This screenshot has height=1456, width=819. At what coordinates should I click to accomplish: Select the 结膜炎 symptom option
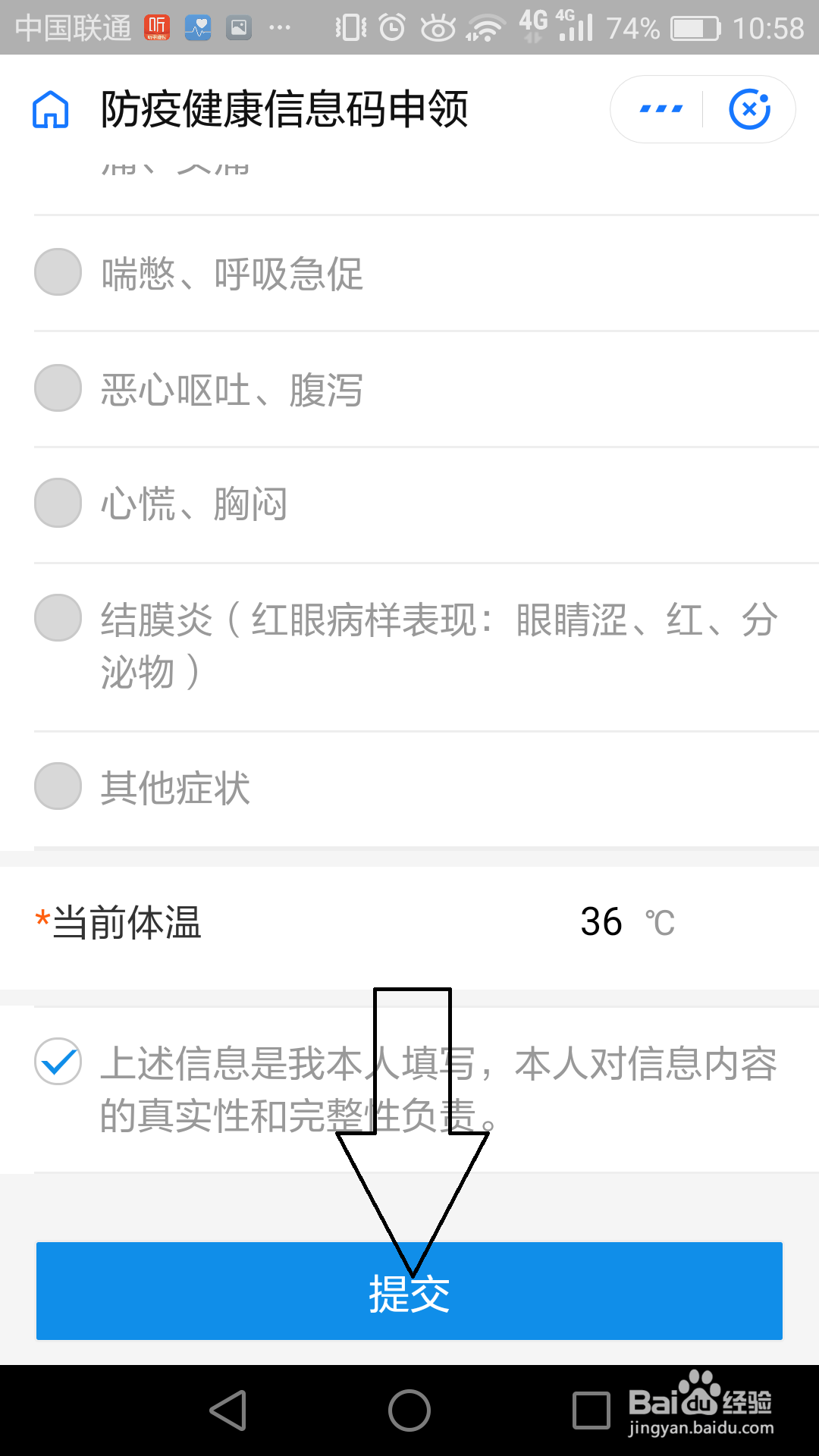point(57,617)
